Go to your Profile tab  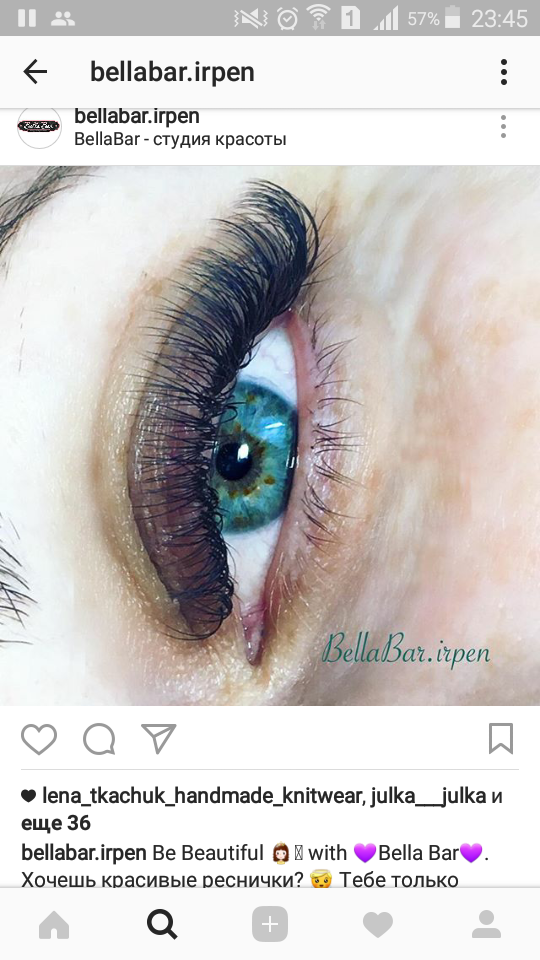[486, 924]
